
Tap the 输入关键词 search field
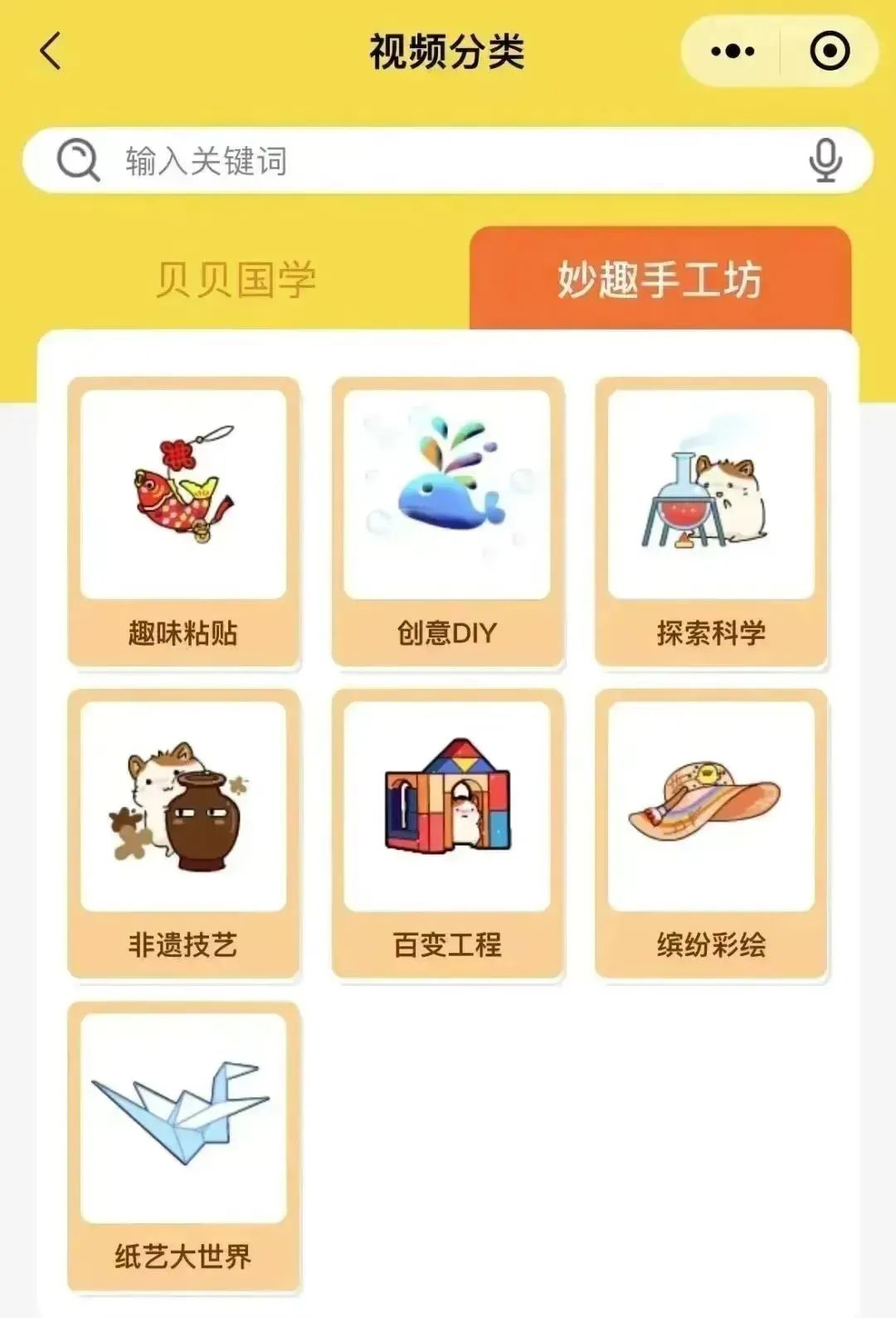pyautogui.click(x=448, y=160)
